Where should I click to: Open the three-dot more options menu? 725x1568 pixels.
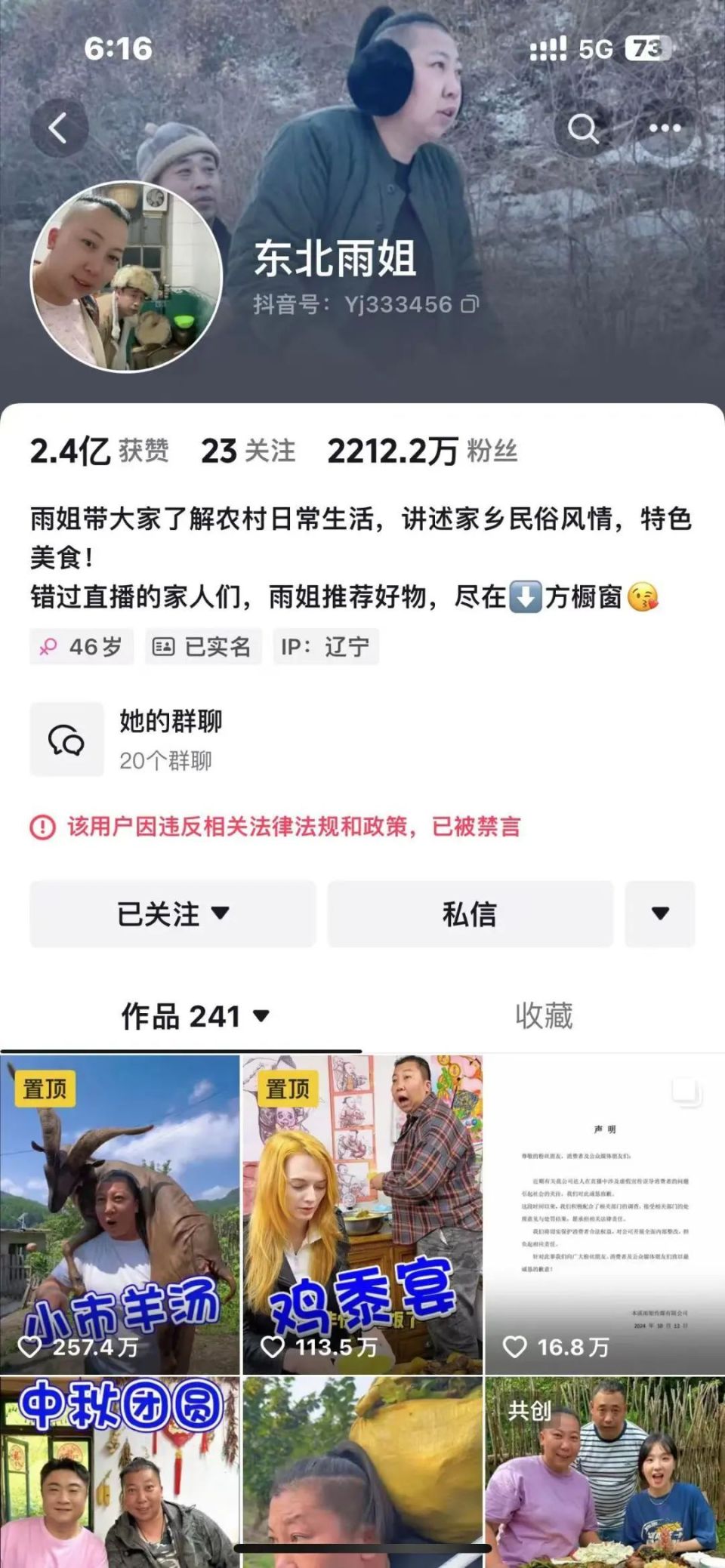665,129
